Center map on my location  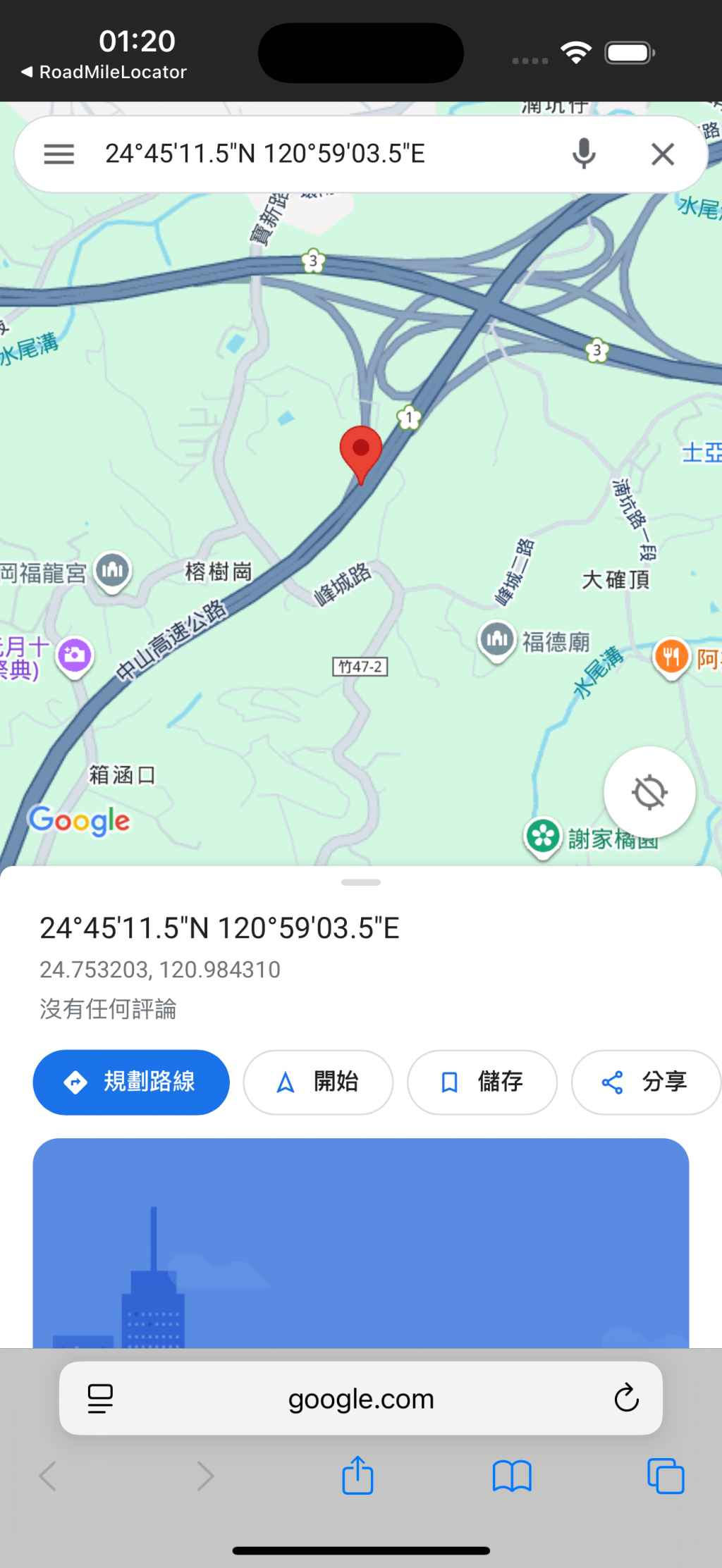pos(649,792)
